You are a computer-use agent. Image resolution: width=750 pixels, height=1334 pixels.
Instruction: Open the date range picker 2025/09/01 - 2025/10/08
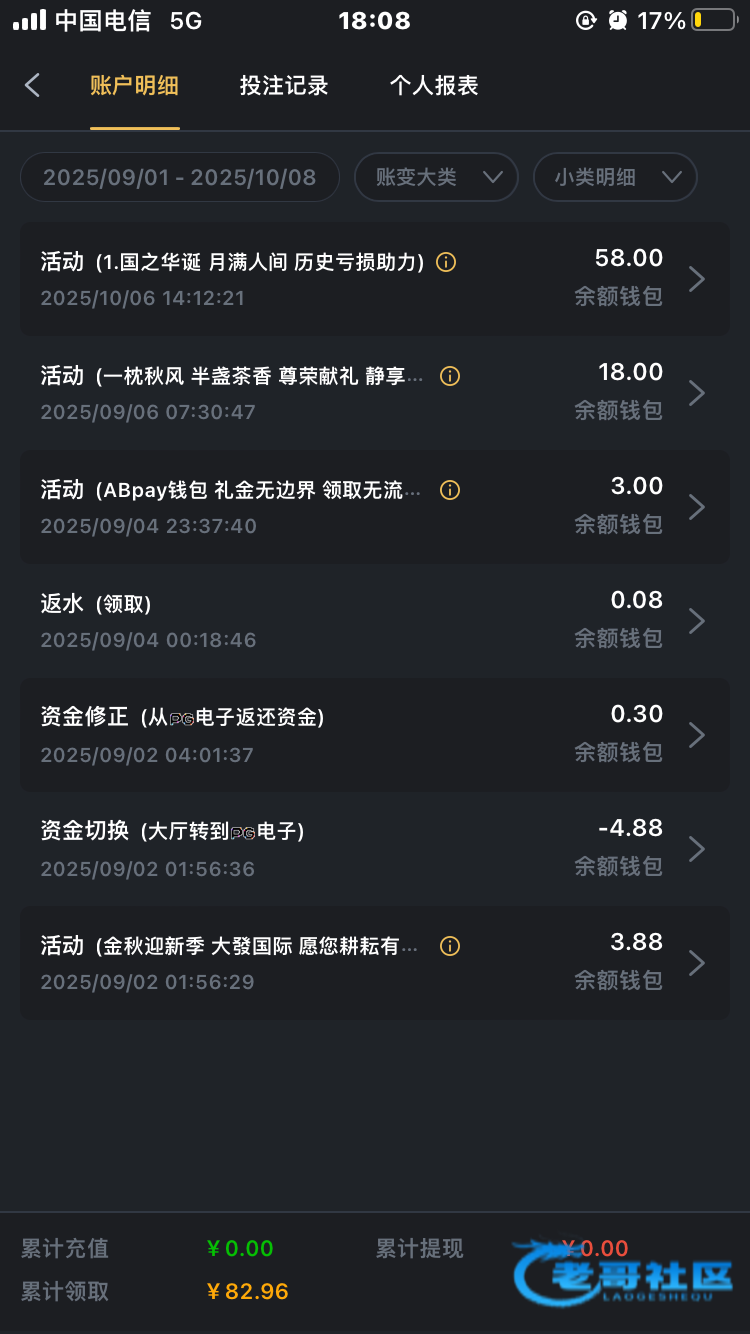[180, 177]
